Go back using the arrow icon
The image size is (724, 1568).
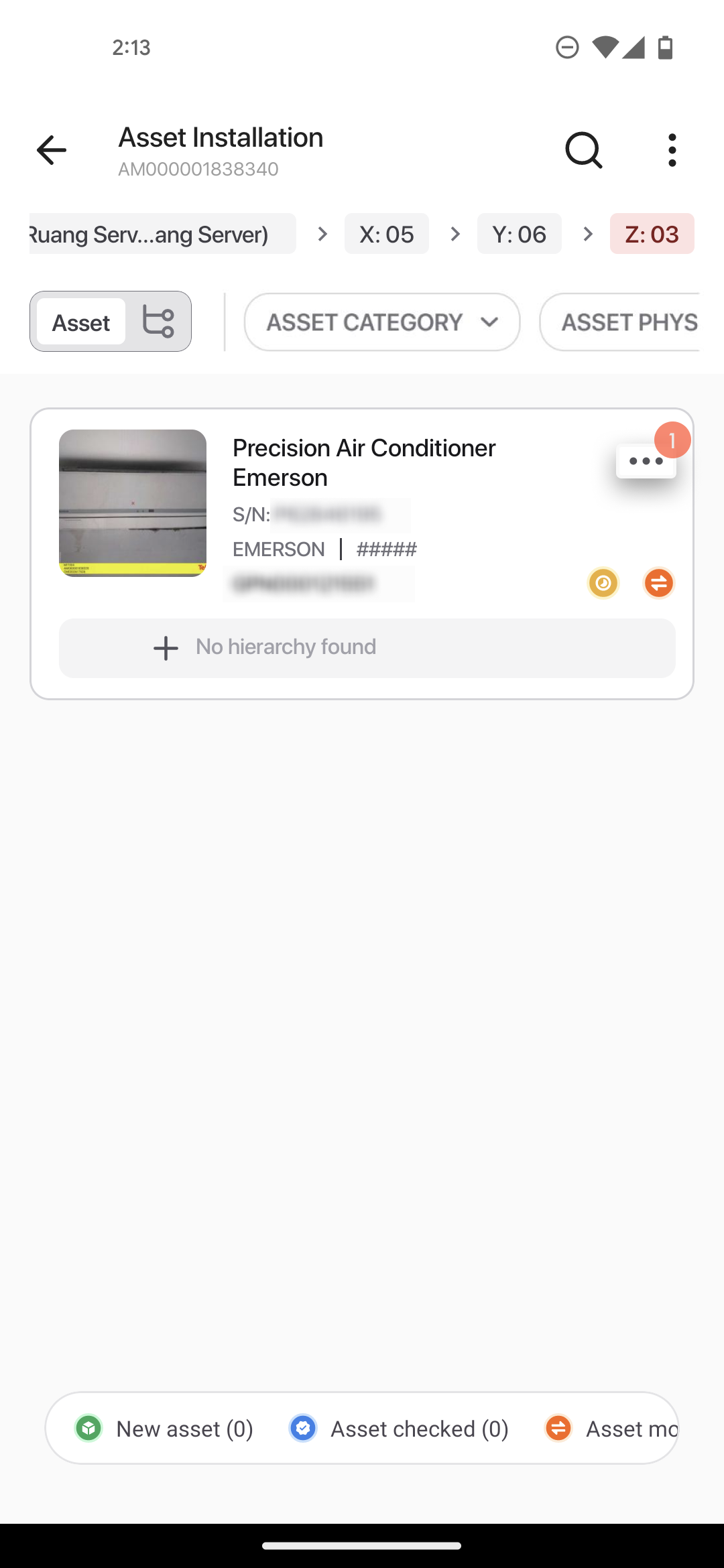pyautogui.click(x=51, y=149)
